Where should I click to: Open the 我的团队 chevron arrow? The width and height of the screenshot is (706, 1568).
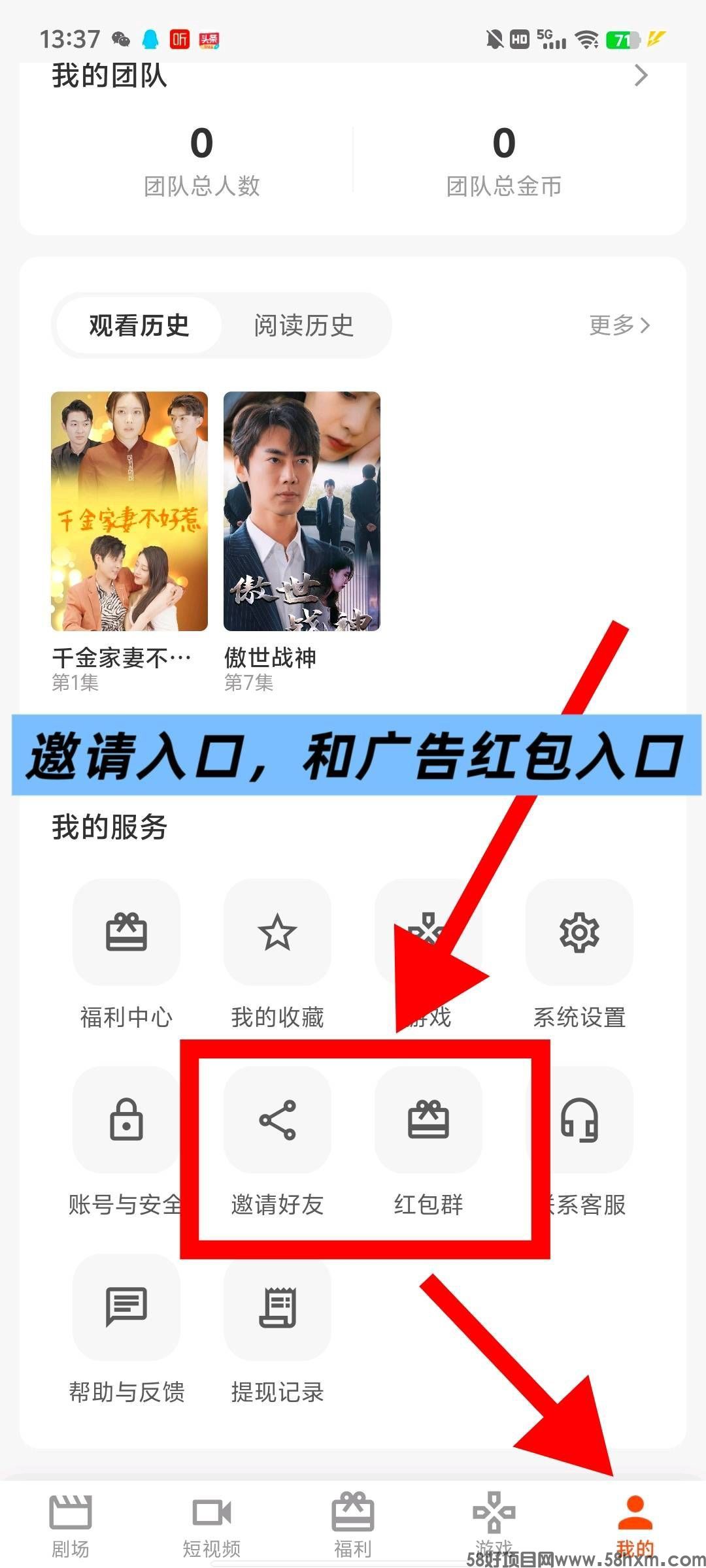click(x=641, y=76)
